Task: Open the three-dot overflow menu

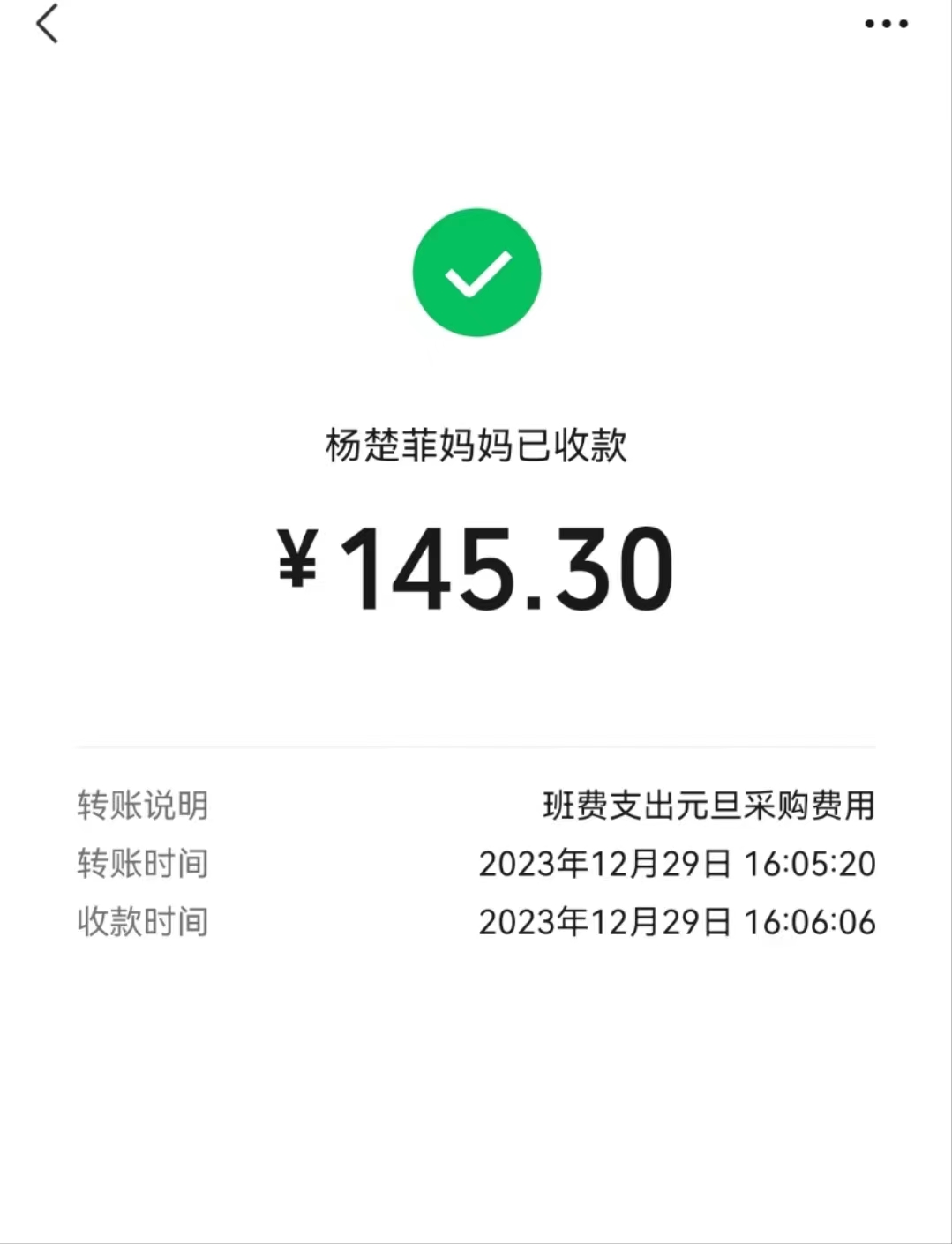Action: [x=886, y=24]
